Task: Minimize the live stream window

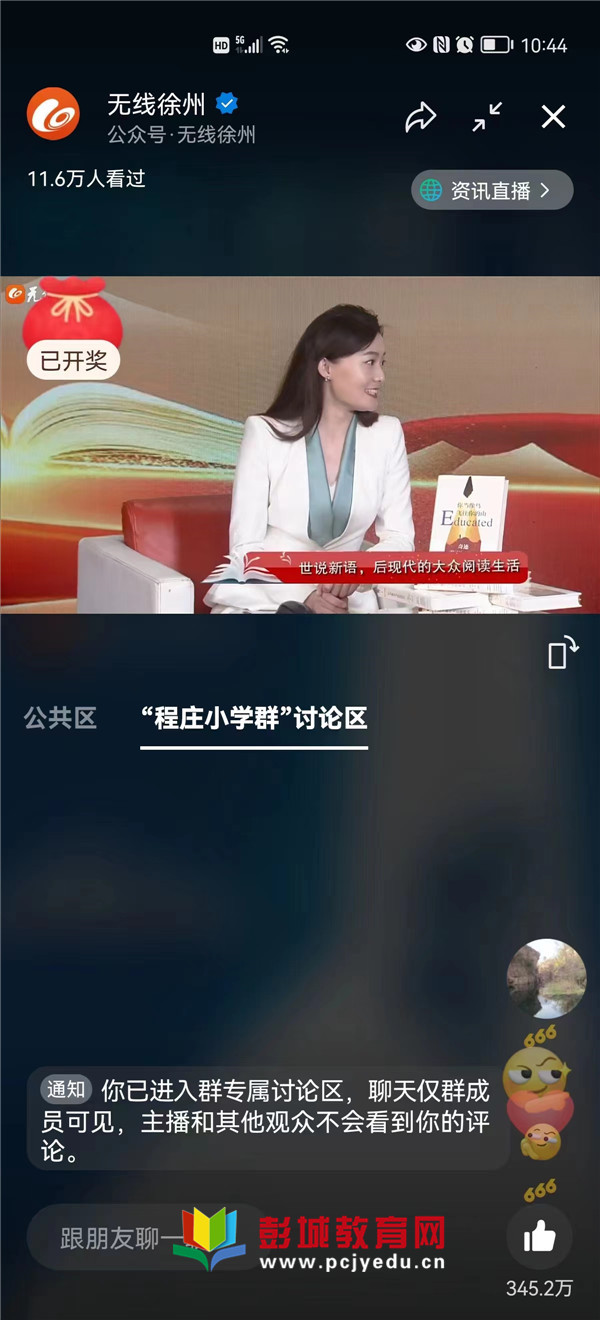Action: [x=487, y=117]
